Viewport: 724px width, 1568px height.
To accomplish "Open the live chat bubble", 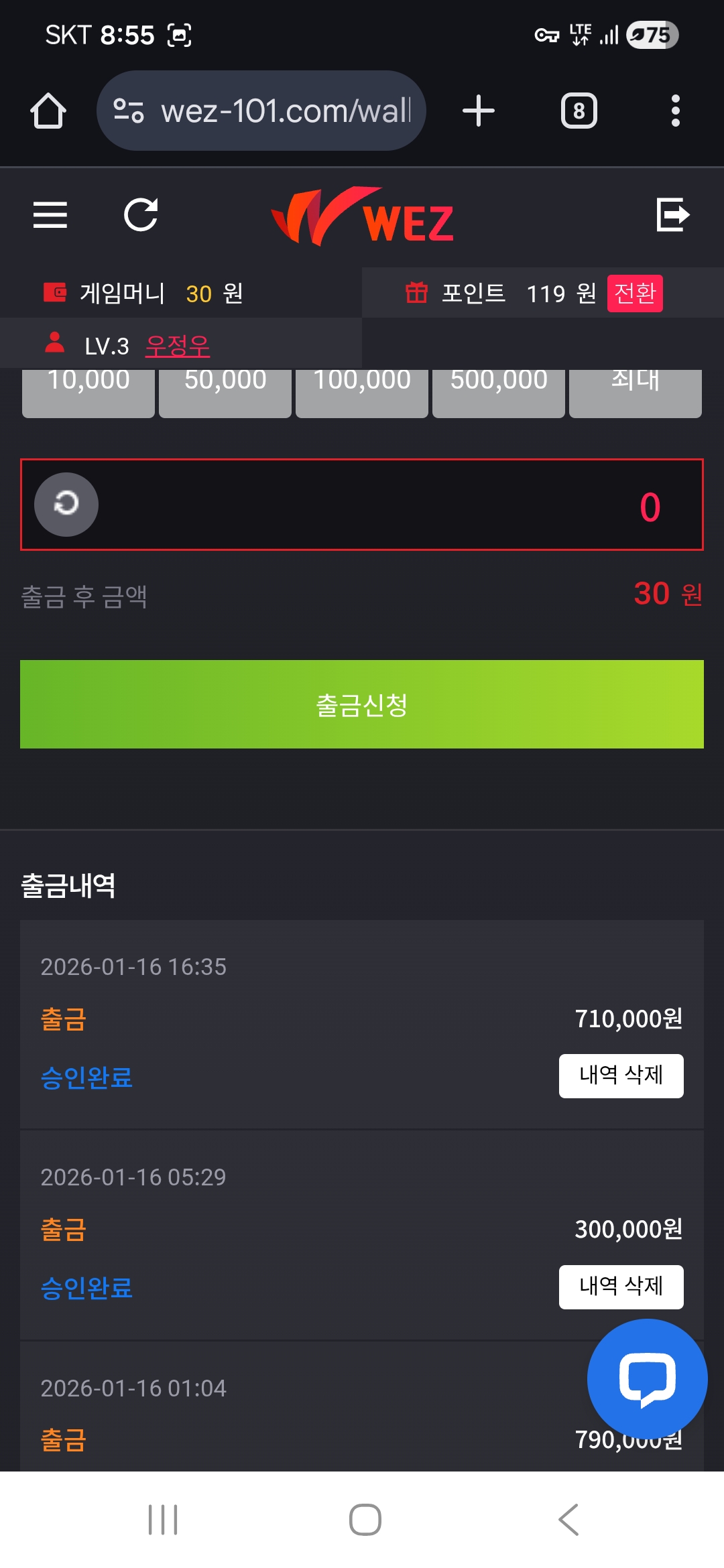I will pyautogui.click(x=647, y=1379).
